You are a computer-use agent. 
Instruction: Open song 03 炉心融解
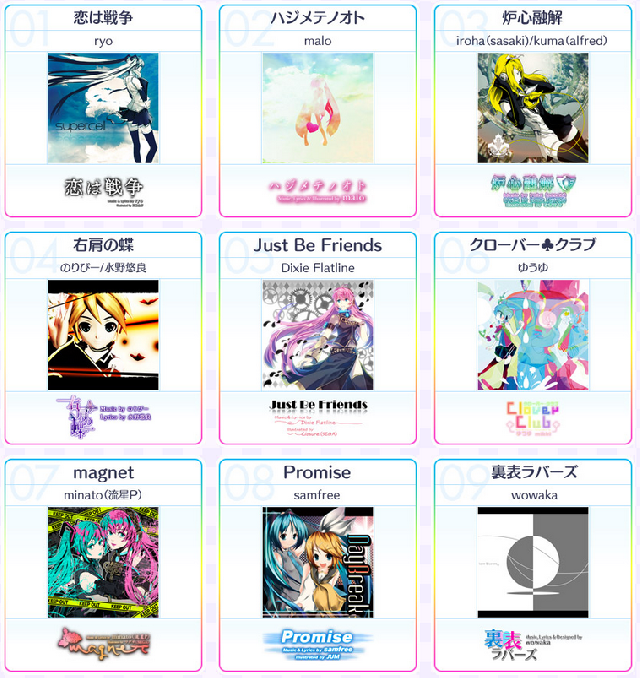[x=532, y=108]
